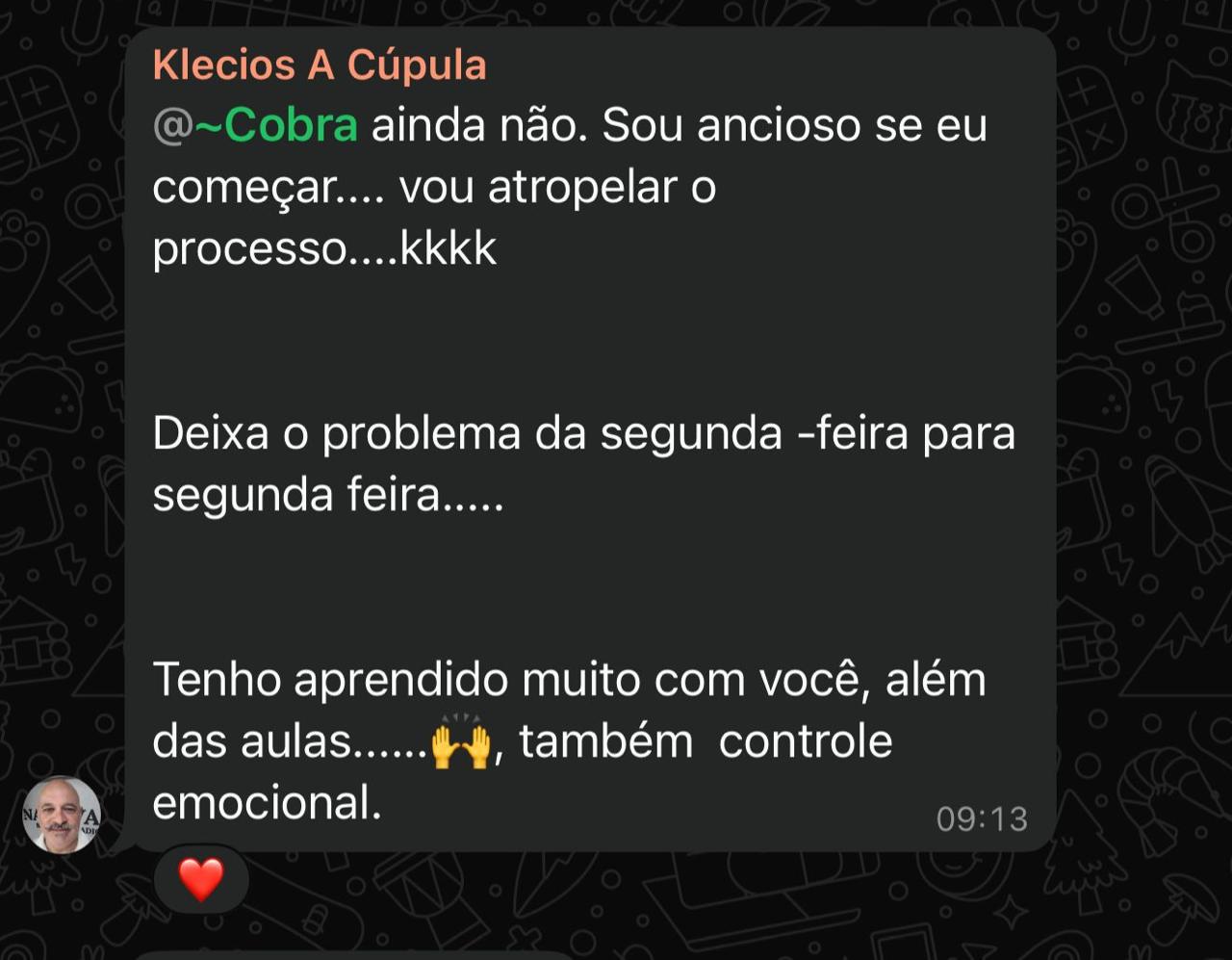Viewport: 1232px width, 960px height.
Task: Open sender profile via Klecios A Cúpula name
Action: tap(319, 65)
